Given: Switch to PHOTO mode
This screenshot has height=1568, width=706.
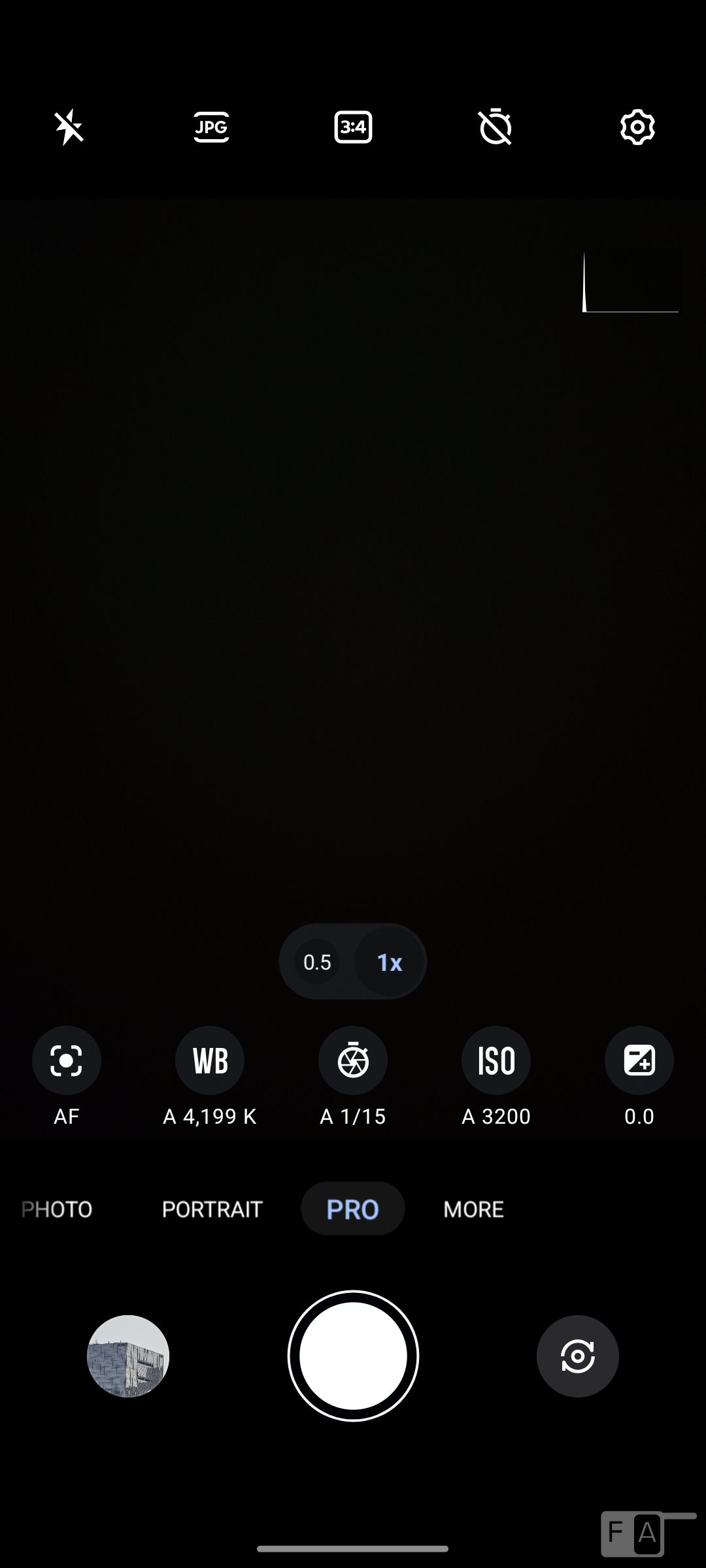Looking at the screenshot, I should point(58,1209).
